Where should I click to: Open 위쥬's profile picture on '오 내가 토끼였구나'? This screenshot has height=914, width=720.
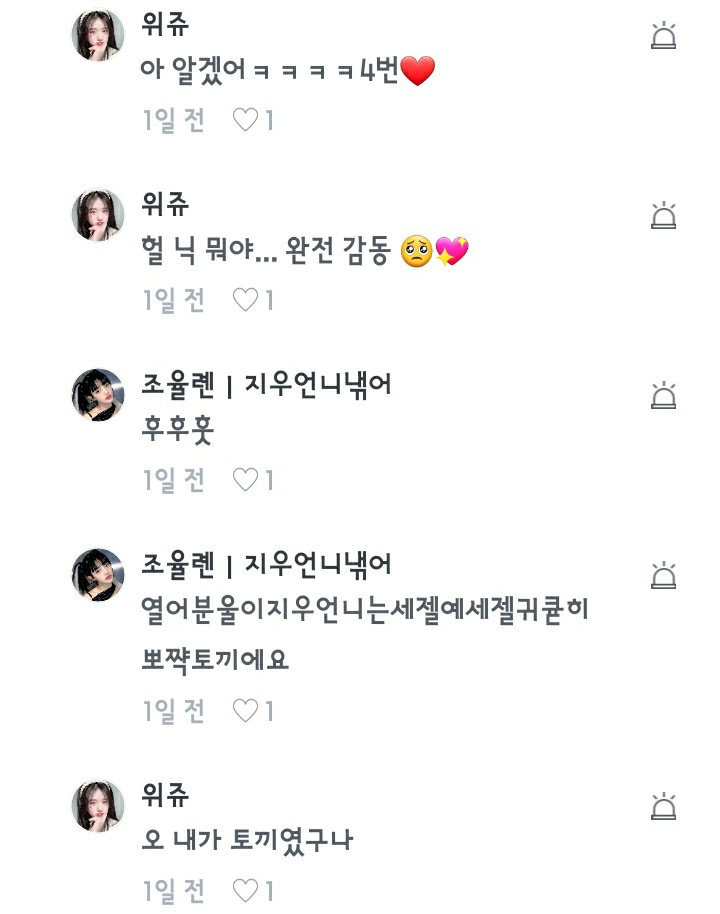tap(98, 806)
